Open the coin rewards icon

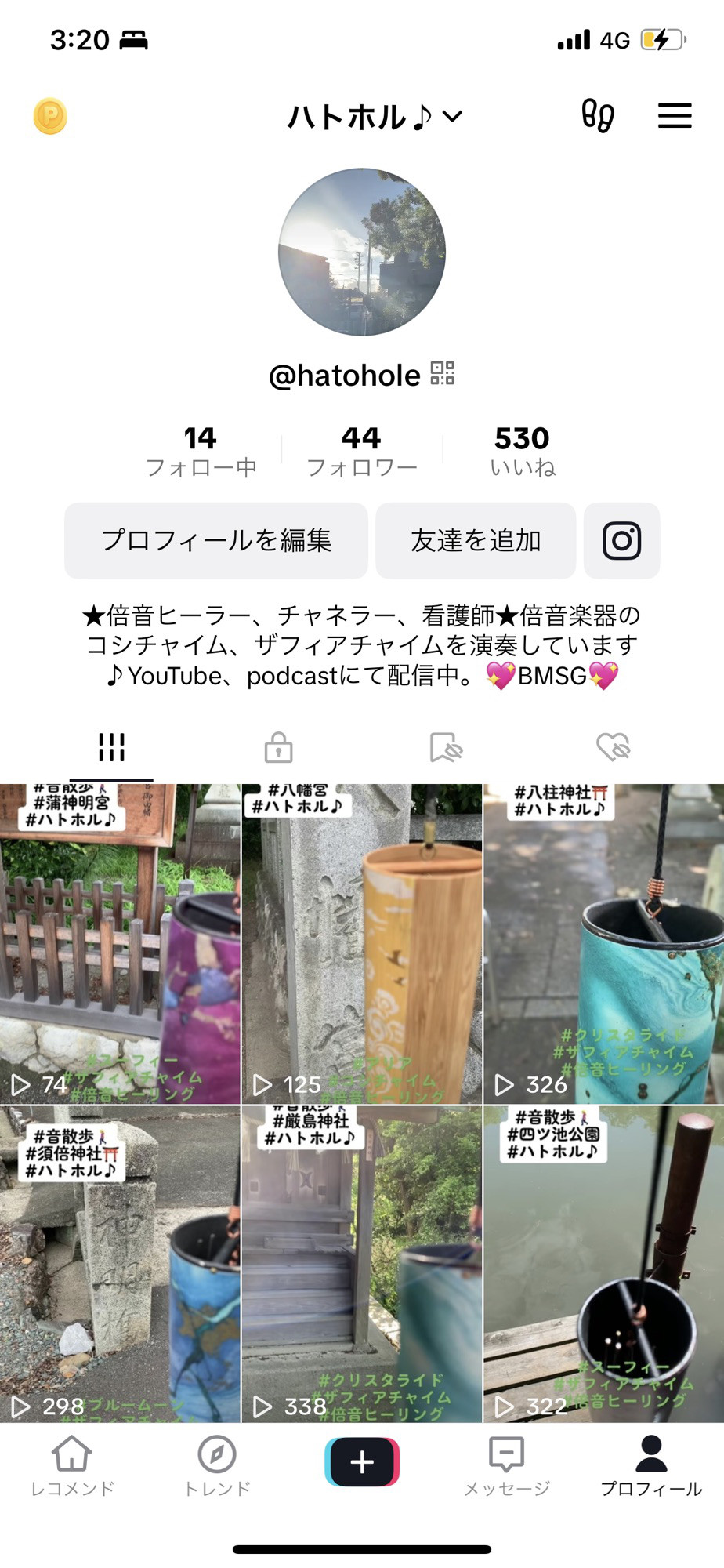[x=50, y=117]
